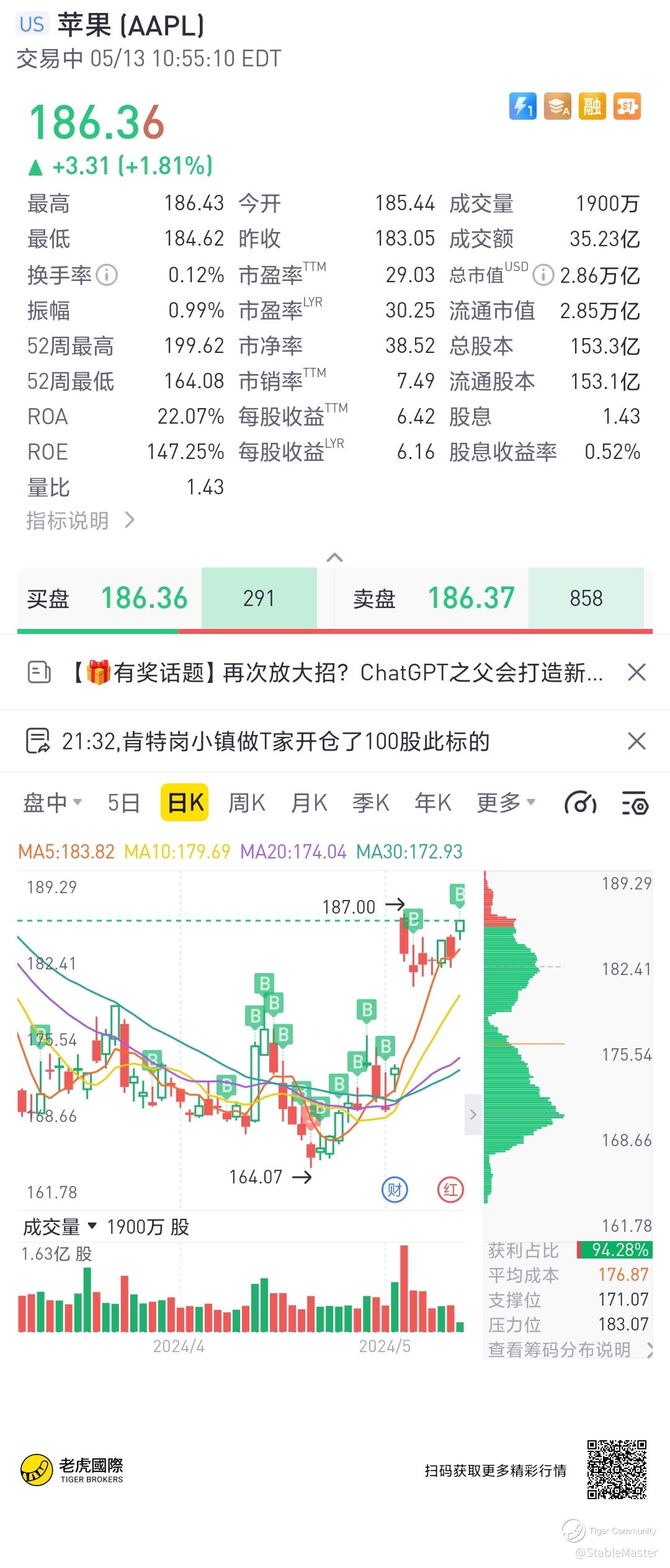Switch to the 5日 chart
Viewport: 670px width, 1568px height.
click(x=123, y=803)
